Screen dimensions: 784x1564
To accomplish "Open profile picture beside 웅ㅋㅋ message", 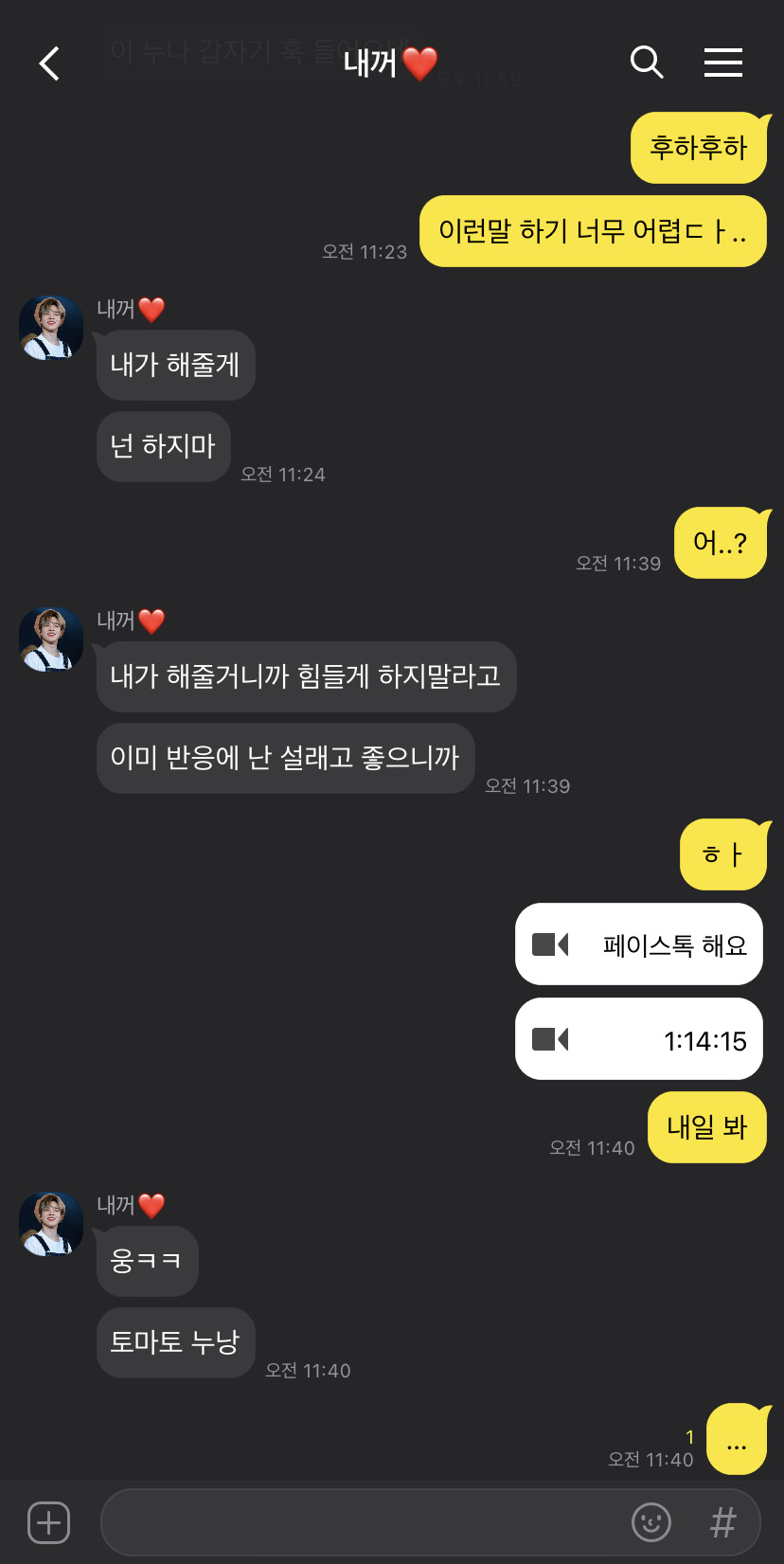I will pyautogui.click(x=51, y=1224).
